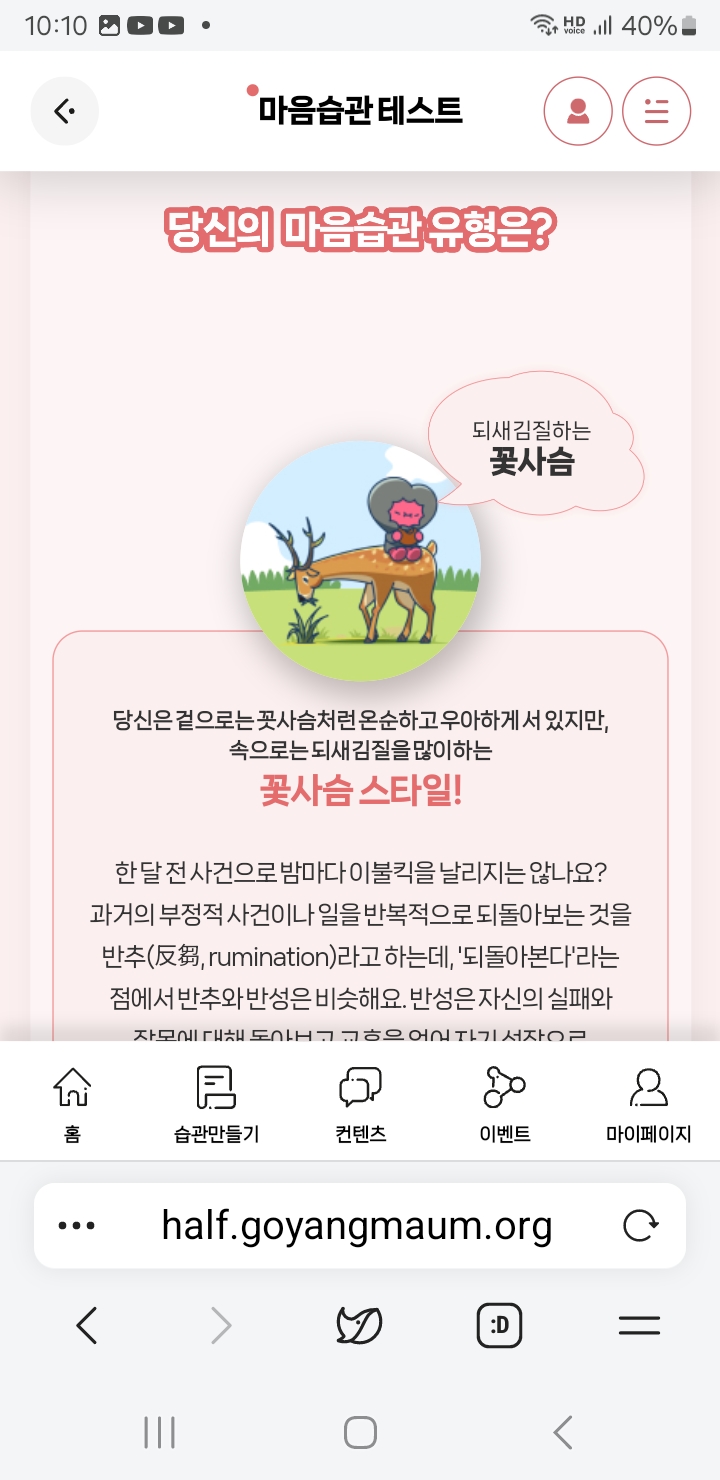Go to the phone's home screen

pos(360,1432)
